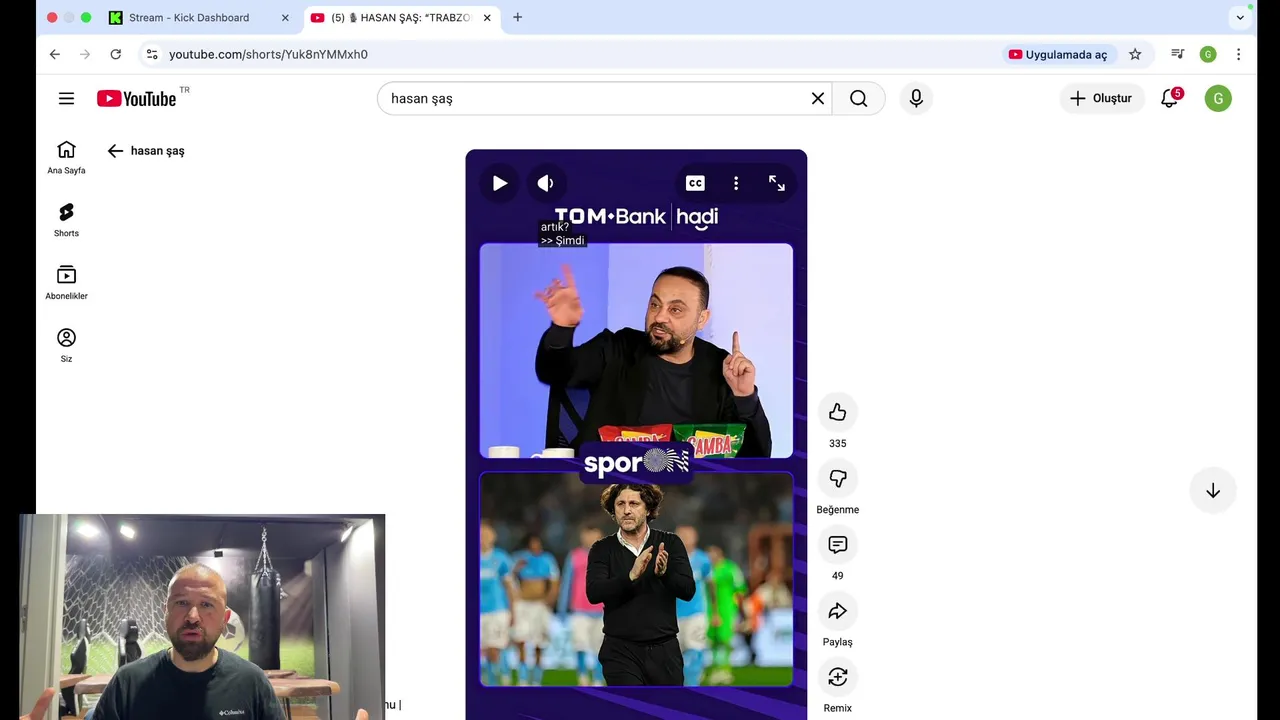
Task: Go to the next Short with the down arrow
Action: [x=1212, y=491]
